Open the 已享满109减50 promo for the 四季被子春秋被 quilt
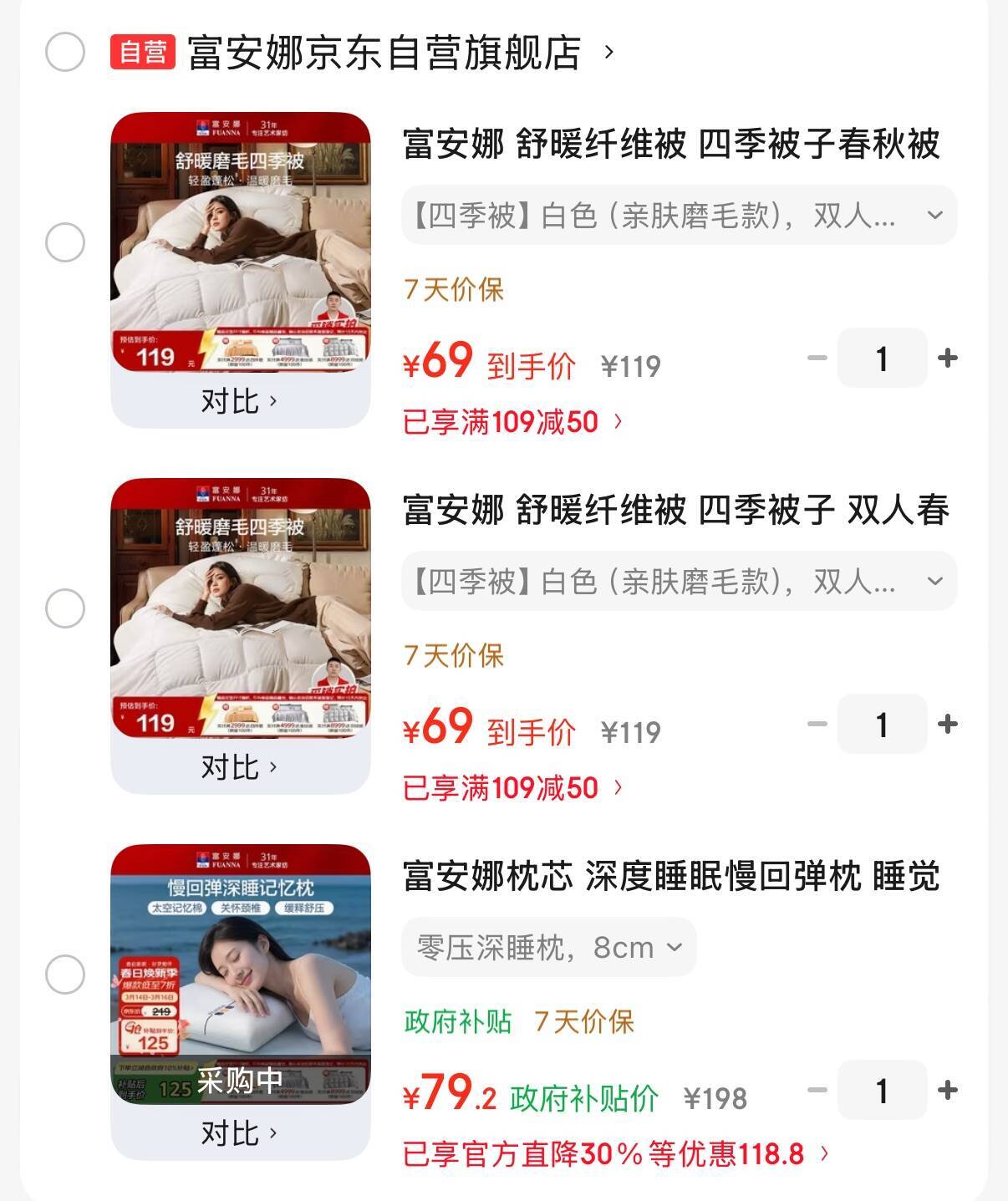Viewport: 1008px width, 1201px height. click(512, 422)
